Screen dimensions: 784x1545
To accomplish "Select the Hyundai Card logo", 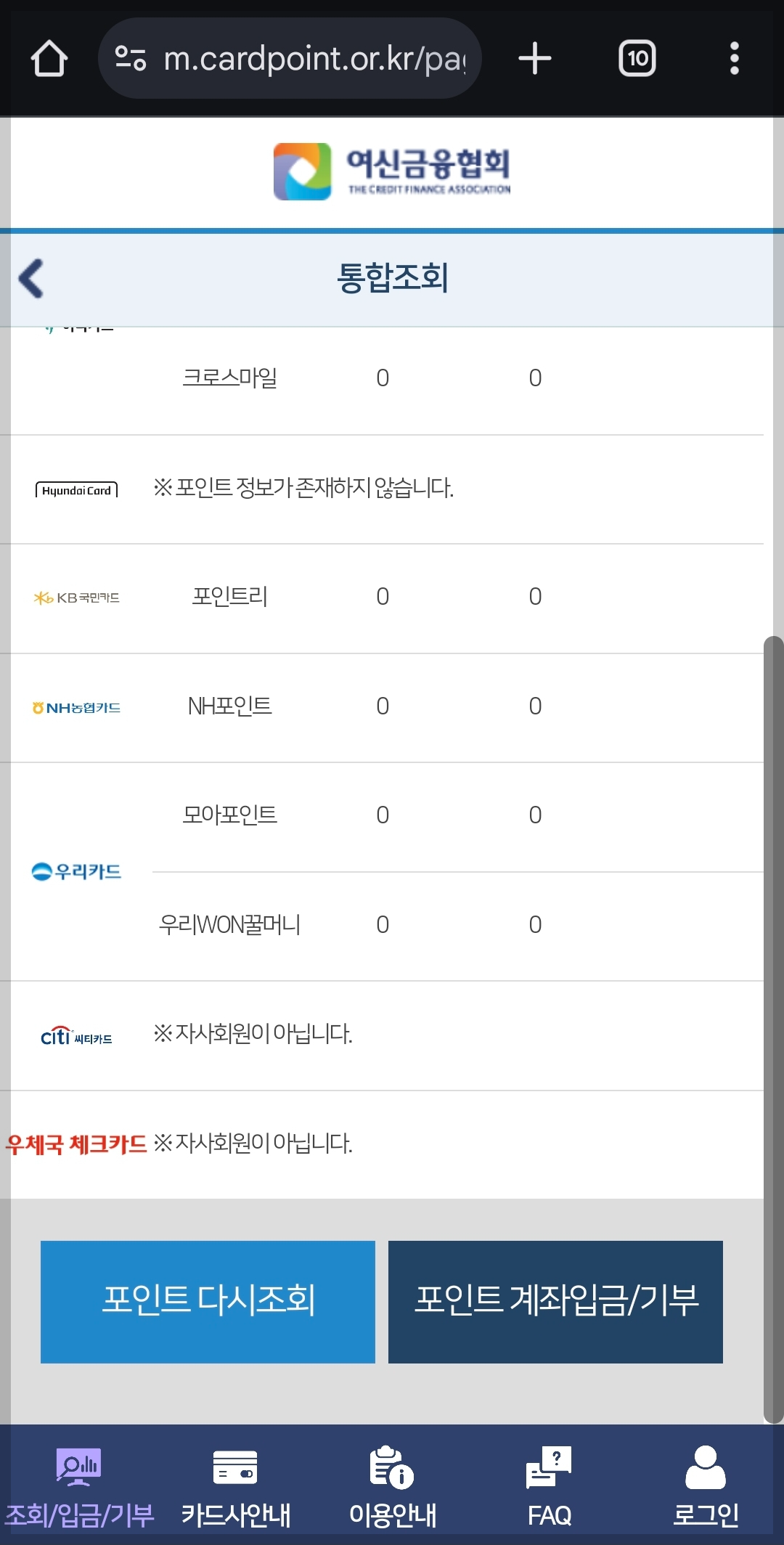I will click(x=76, y=489).
